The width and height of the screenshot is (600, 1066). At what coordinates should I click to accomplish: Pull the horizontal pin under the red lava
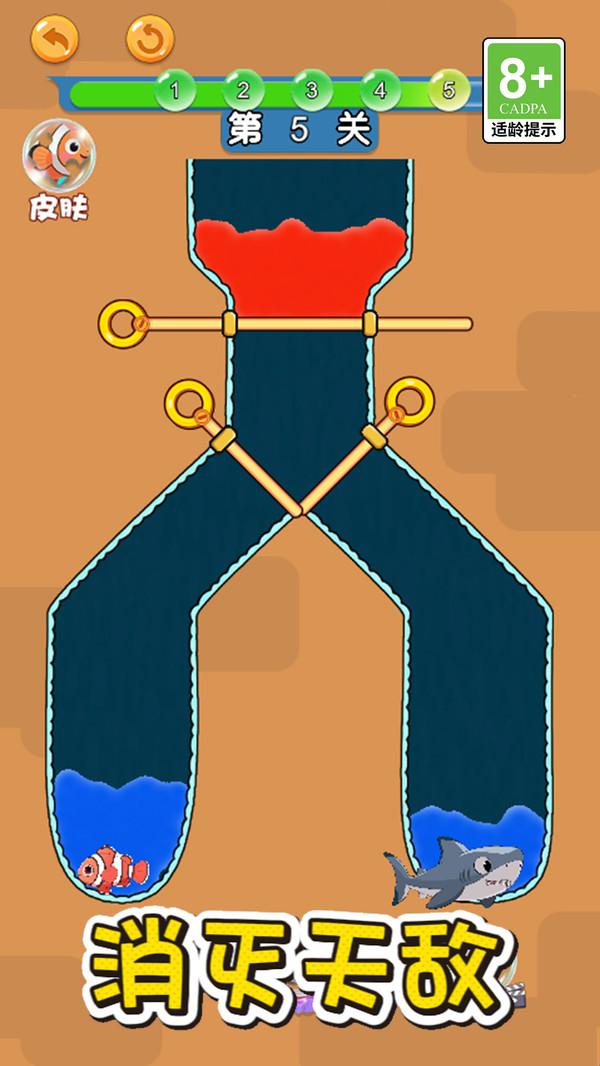point(124,324)
